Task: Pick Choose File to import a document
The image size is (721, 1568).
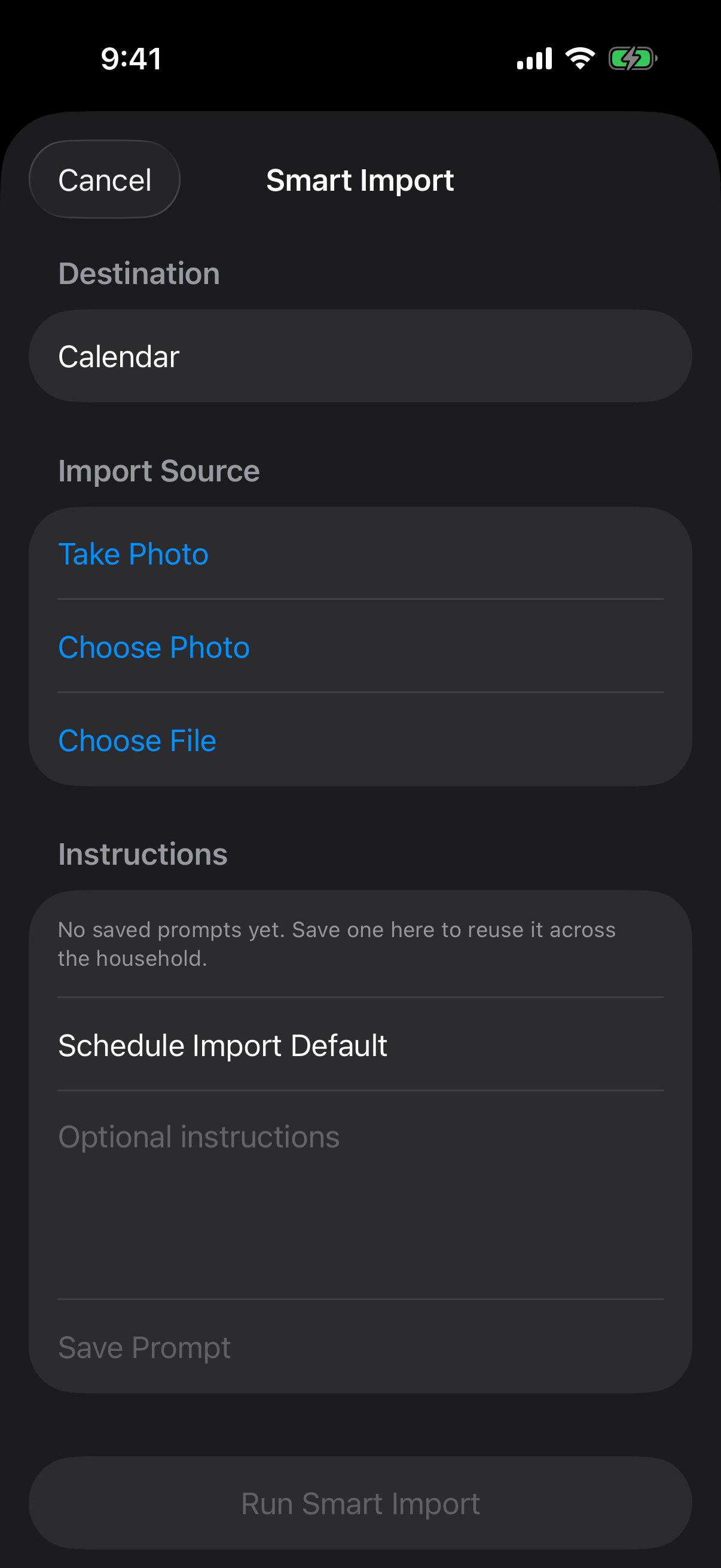Action: pos(136,740)
